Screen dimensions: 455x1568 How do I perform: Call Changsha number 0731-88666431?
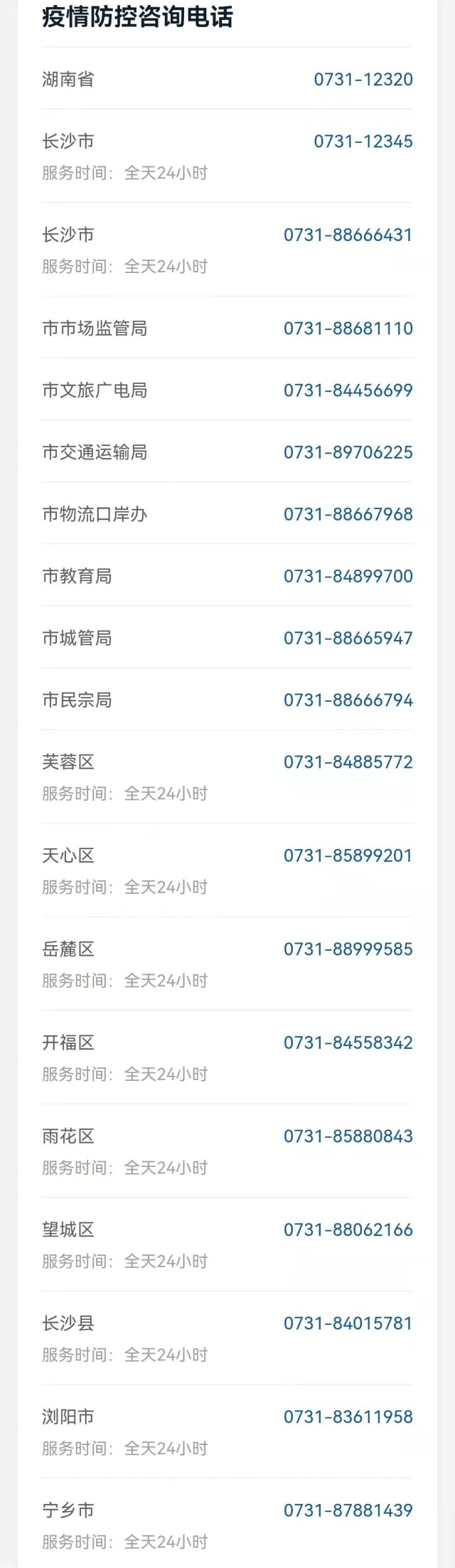(x=348, y=235)
